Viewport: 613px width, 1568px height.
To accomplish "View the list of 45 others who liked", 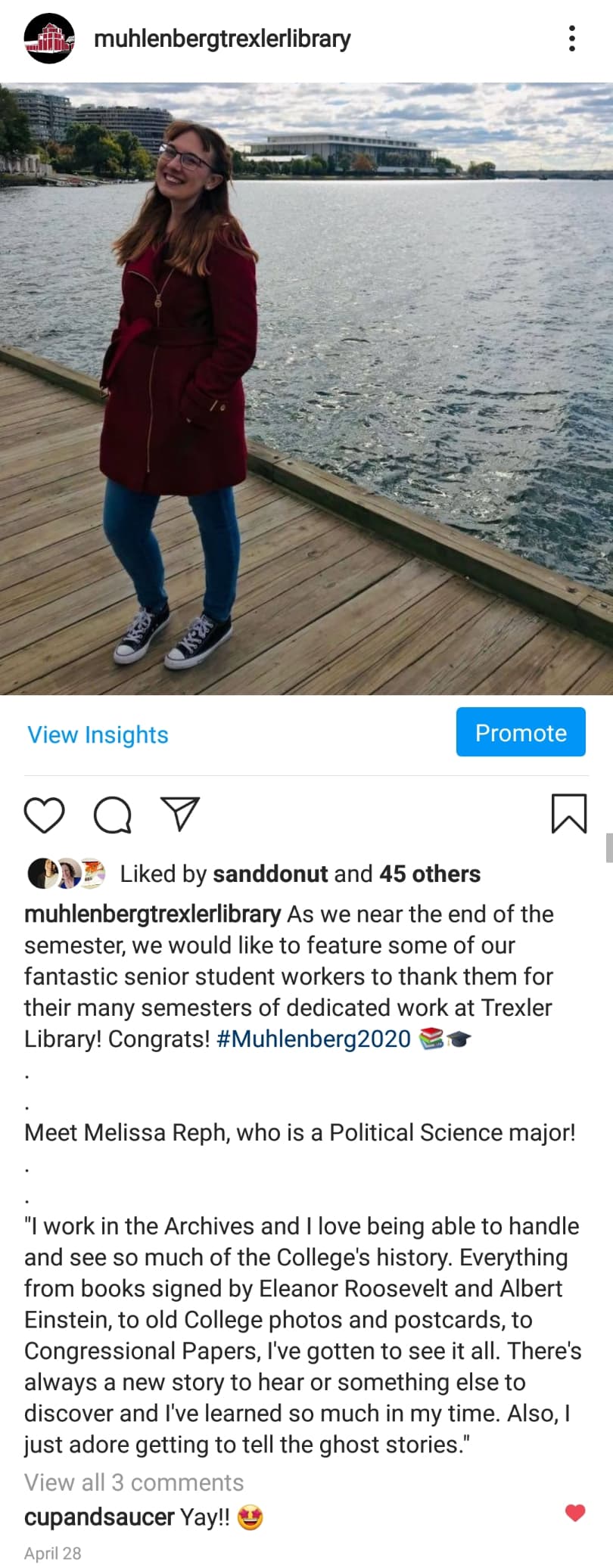I will coord(430,874).
